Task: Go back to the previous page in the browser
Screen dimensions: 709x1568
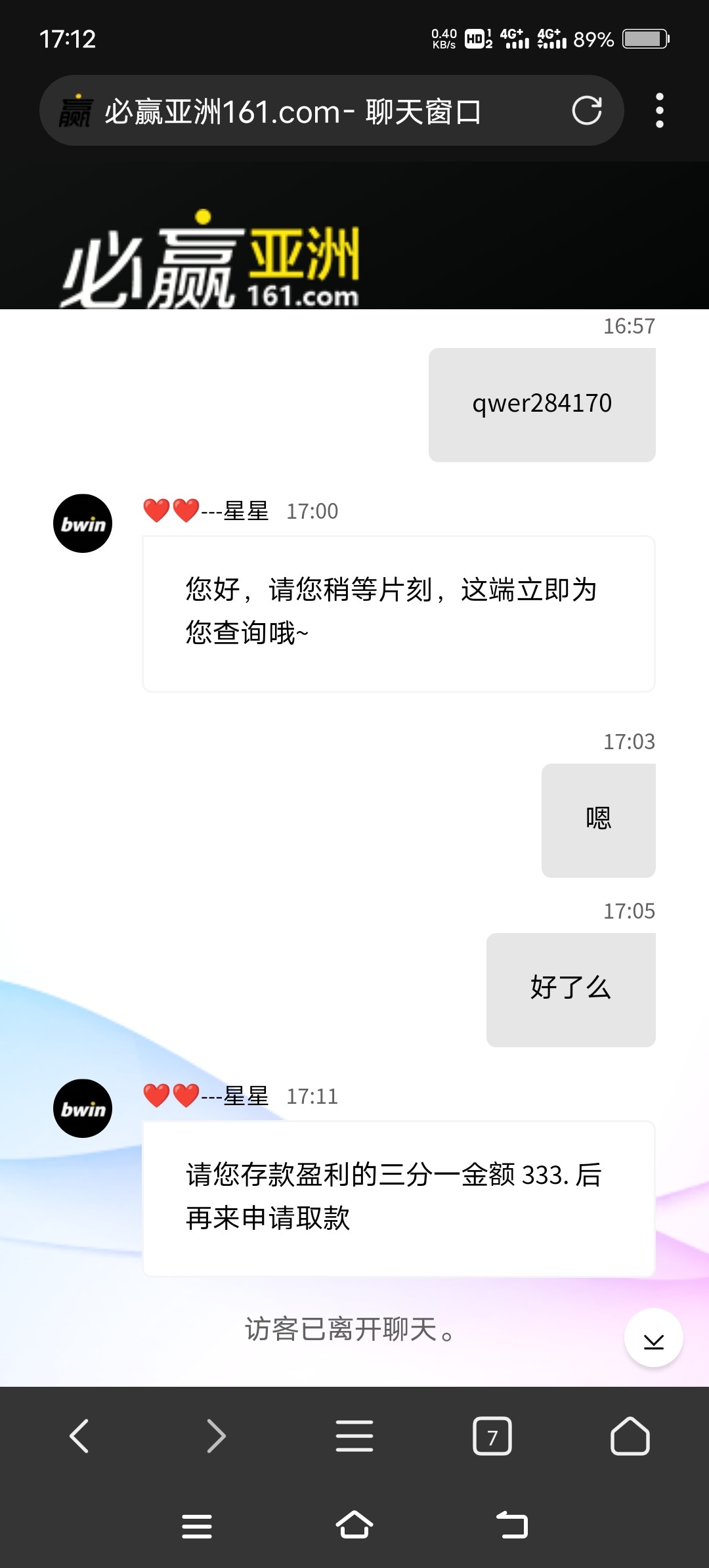Action: pos(79,1436)
